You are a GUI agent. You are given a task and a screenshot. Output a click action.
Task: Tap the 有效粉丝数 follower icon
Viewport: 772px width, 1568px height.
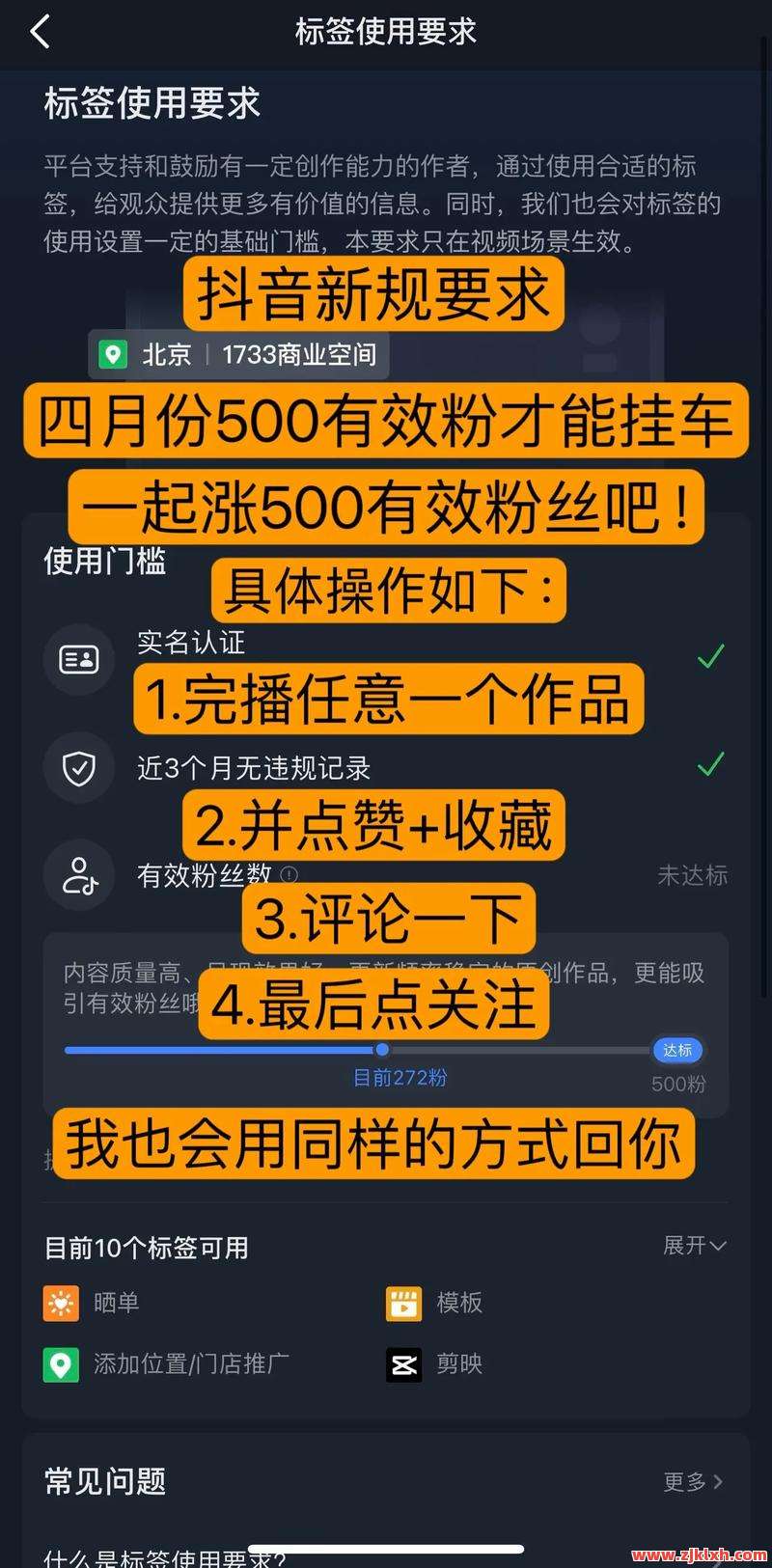point(79,875)
